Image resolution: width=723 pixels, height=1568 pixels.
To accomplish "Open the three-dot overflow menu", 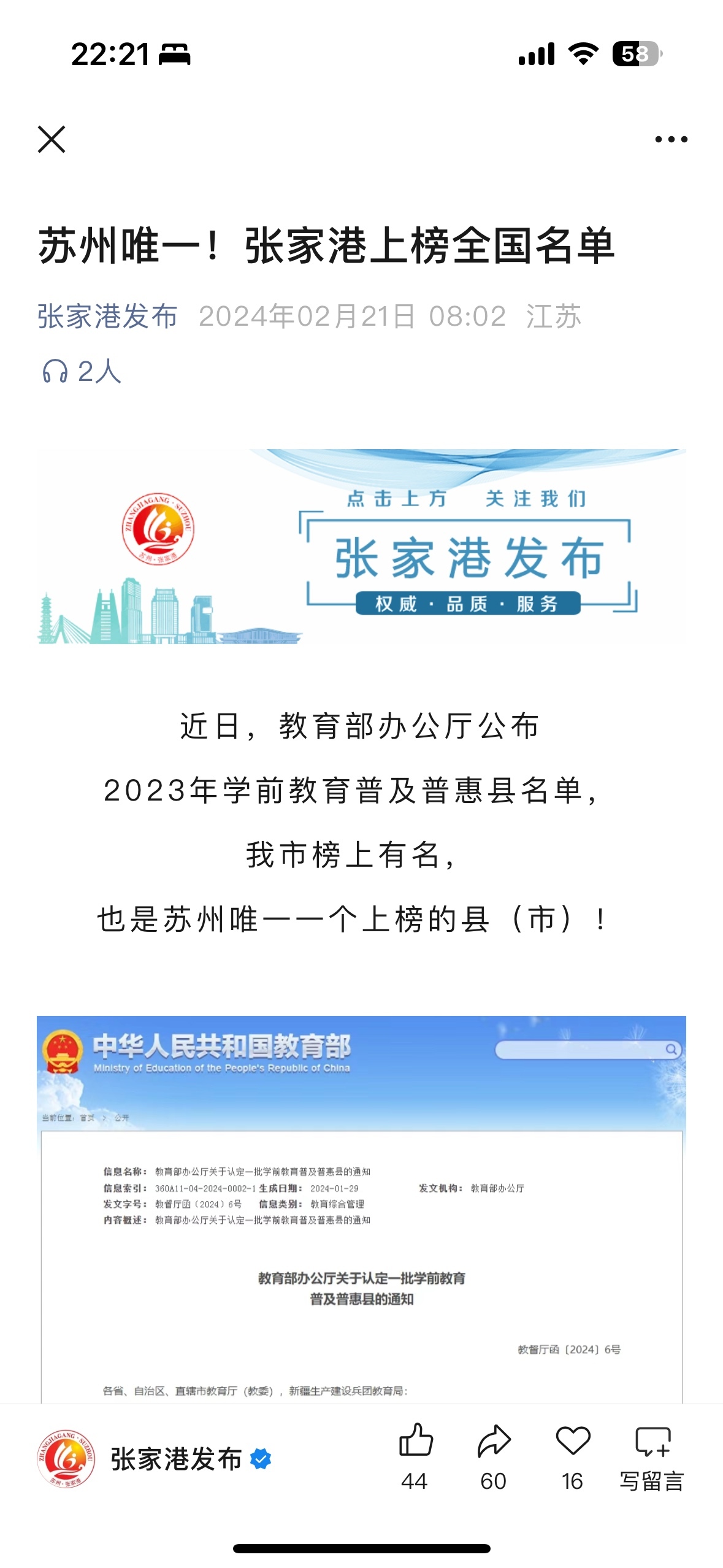I will pyautogui.click(x=671, y=139).
